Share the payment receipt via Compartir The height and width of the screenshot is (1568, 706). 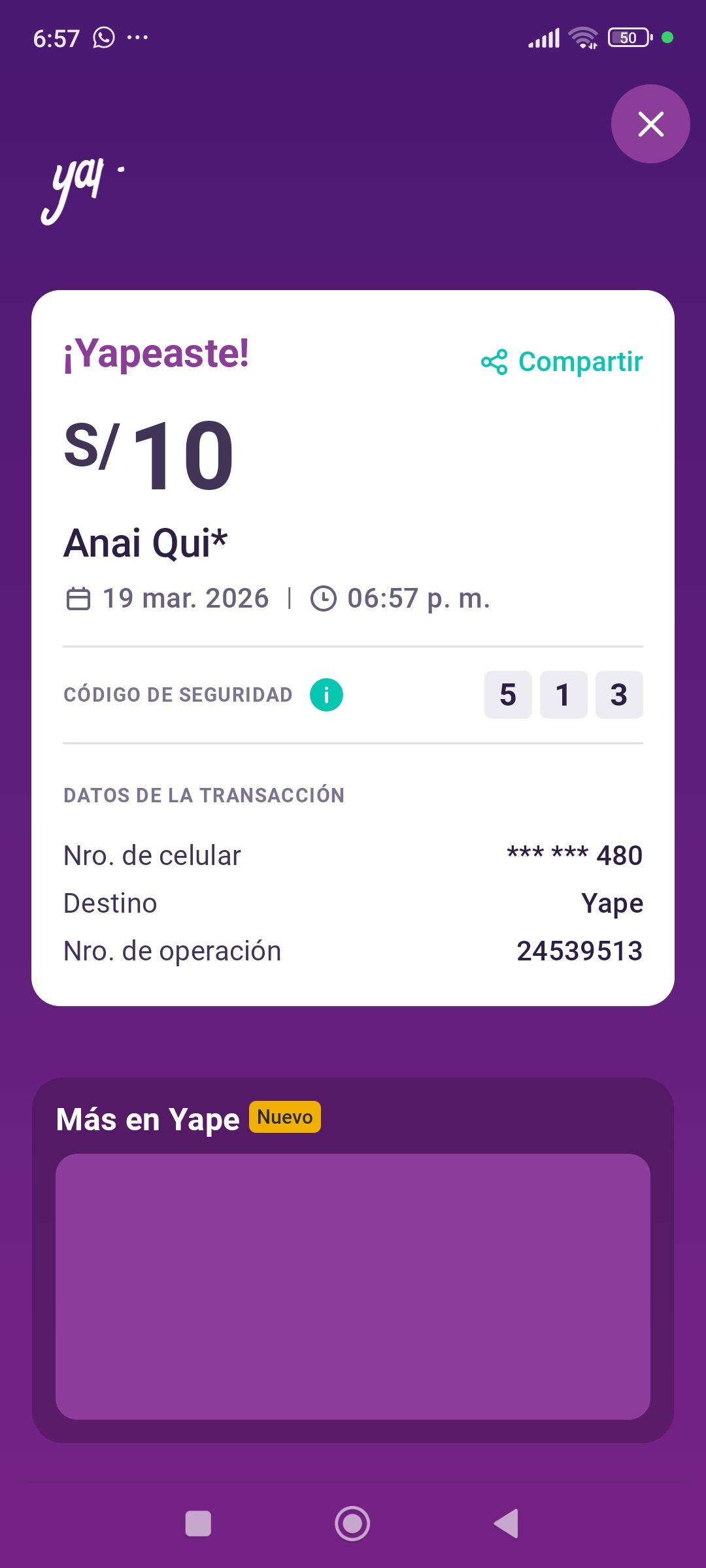(562, 362)
